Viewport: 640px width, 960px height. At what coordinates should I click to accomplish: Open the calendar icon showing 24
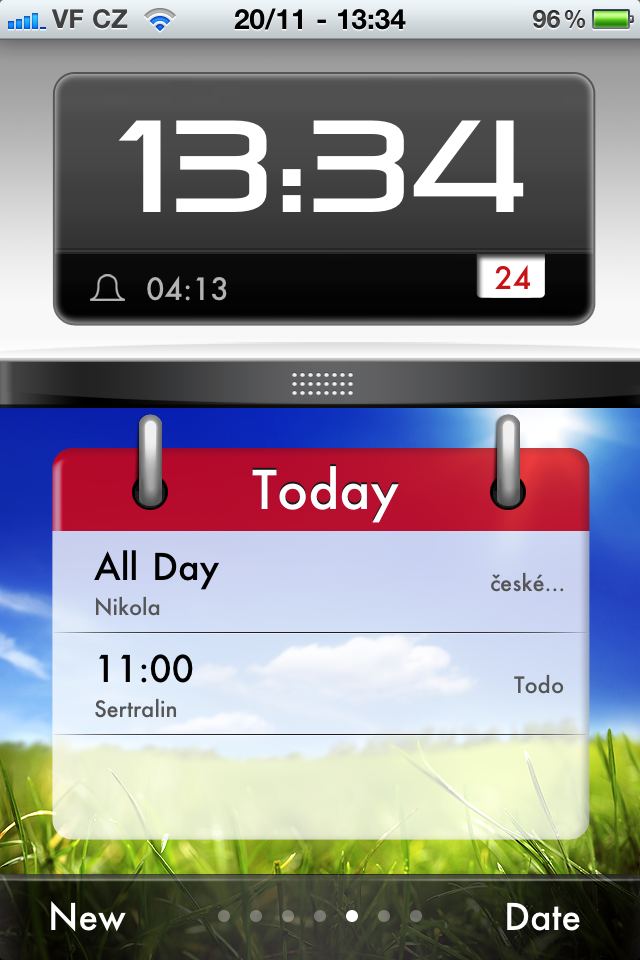511,278
